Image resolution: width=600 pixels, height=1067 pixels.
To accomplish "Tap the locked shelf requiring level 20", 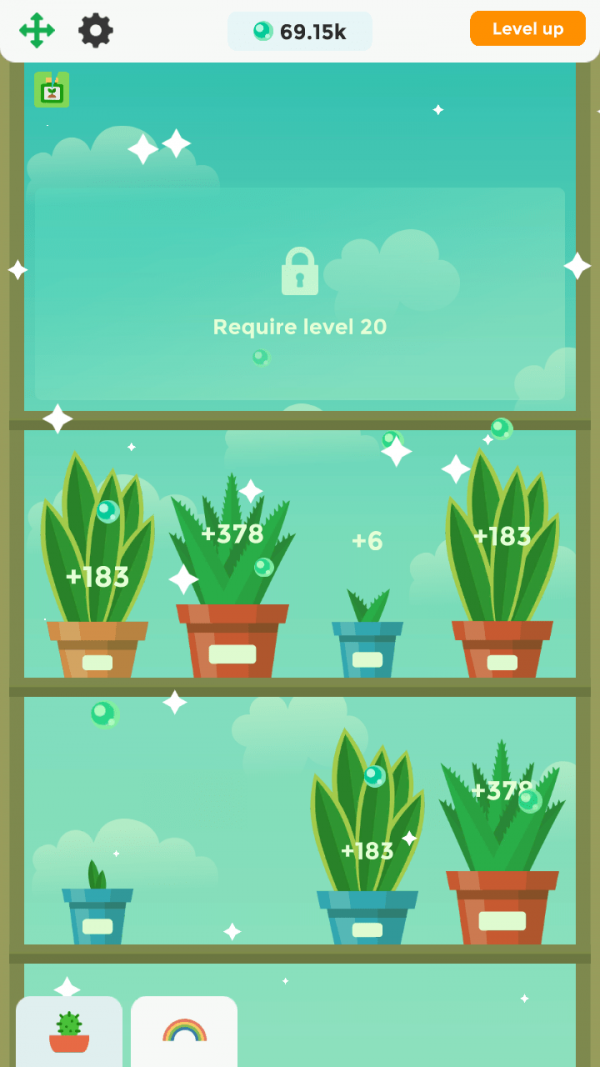I will point(300,294).
